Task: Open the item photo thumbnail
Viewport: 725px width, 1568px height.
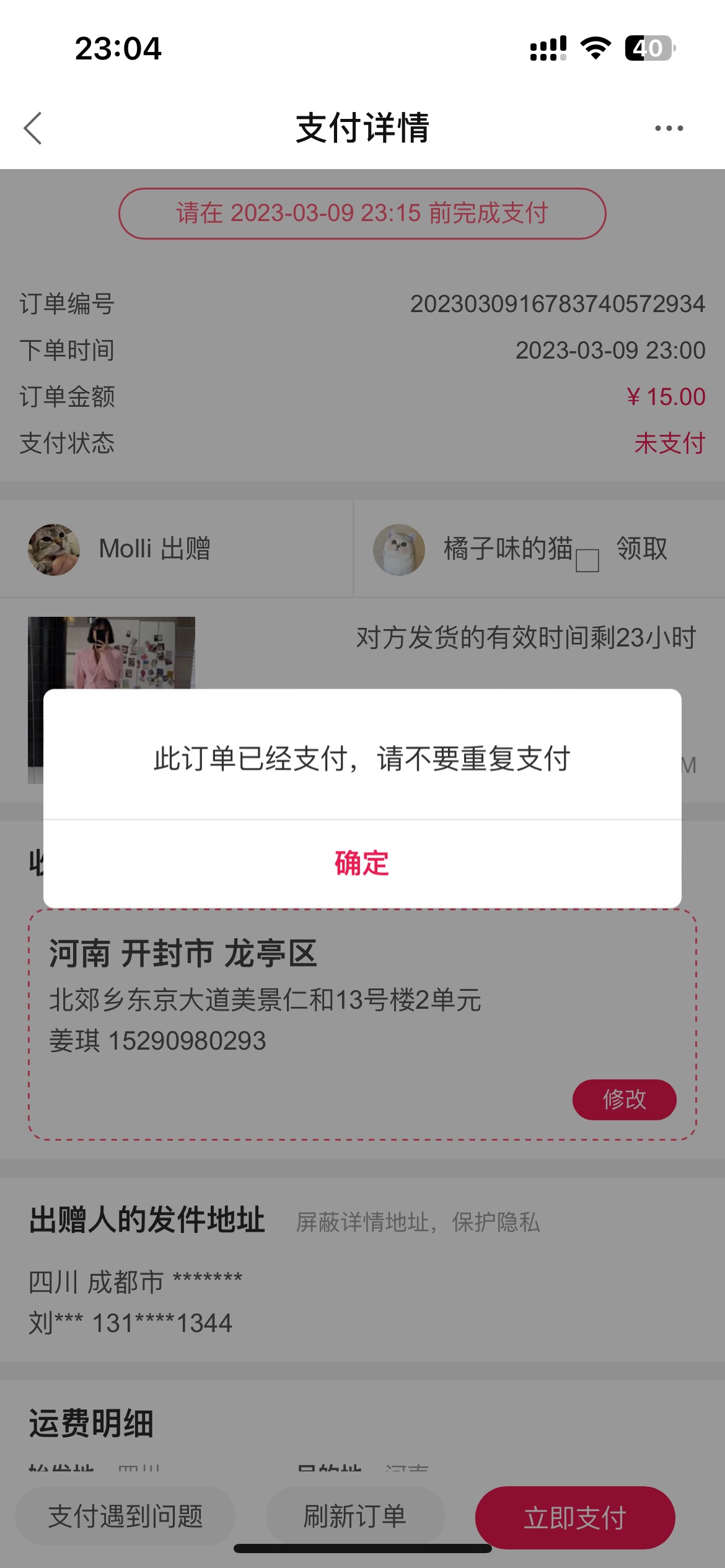Action: [112, 653]
